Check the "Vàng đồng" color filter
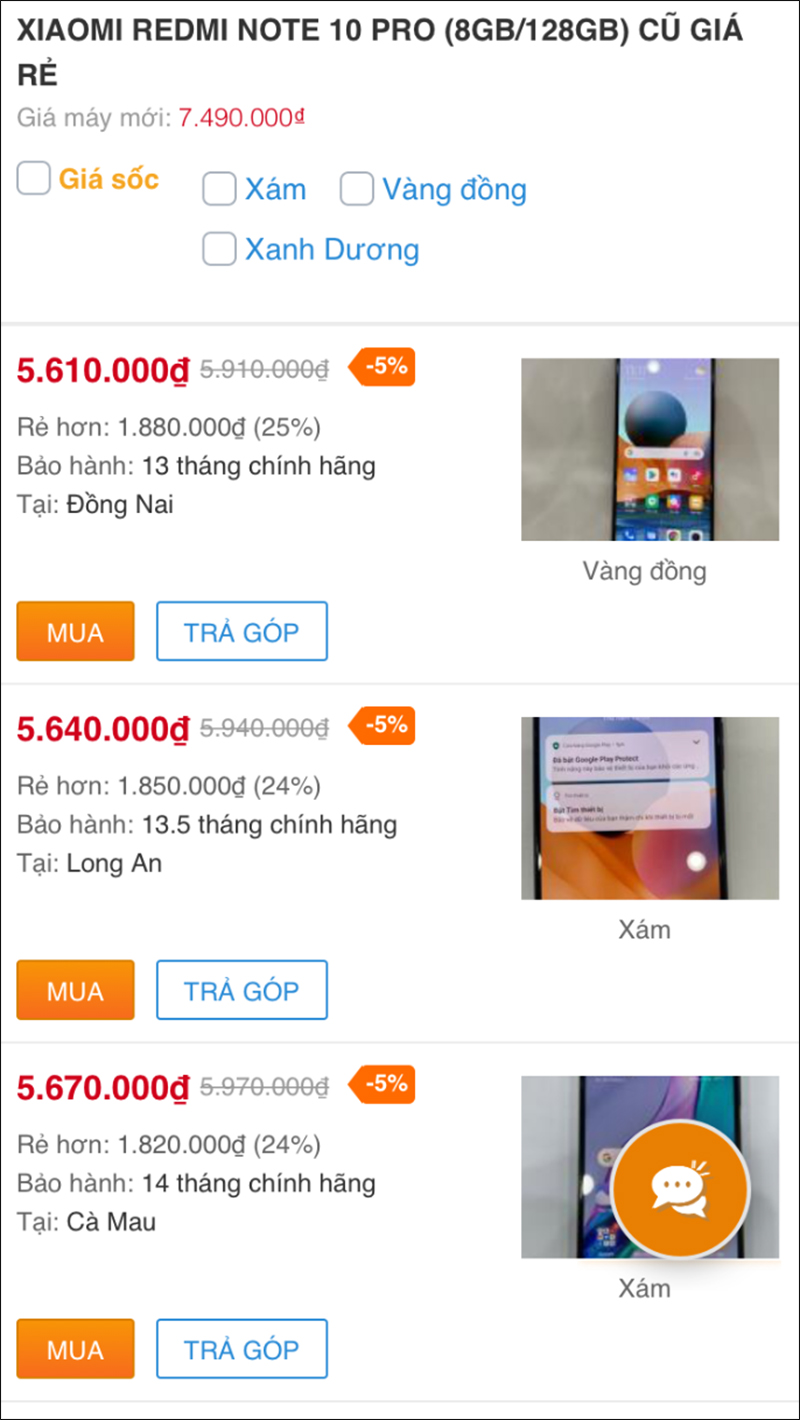Image resolution: width=800 pixels, height=1420 pixels. [357, 189]
